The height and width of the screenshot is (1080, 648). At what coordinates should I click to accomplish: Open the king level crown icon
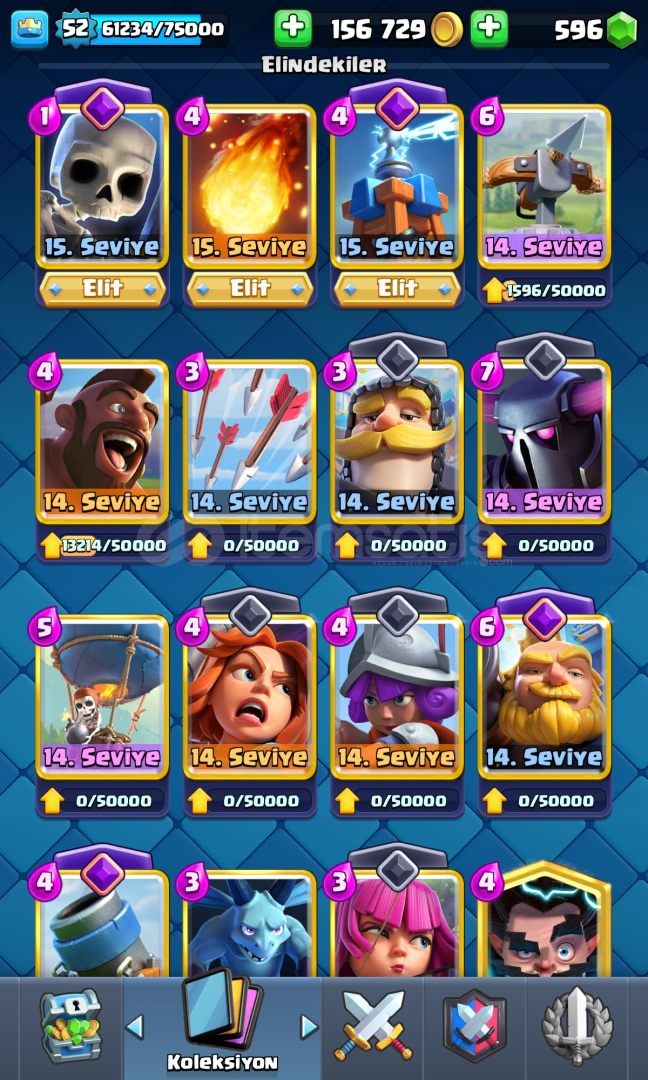30,30
